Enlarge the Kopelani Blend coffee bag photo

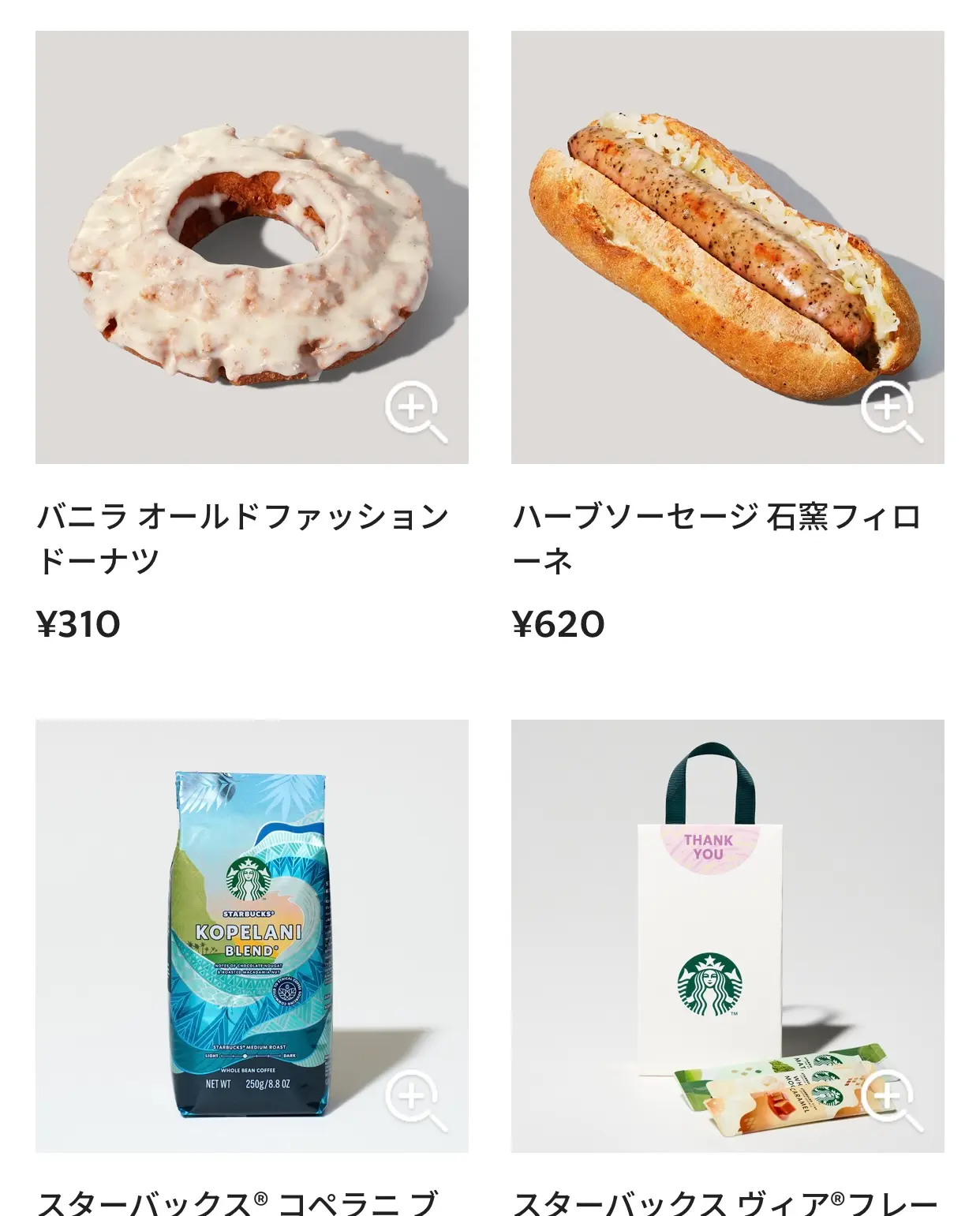415,1099
